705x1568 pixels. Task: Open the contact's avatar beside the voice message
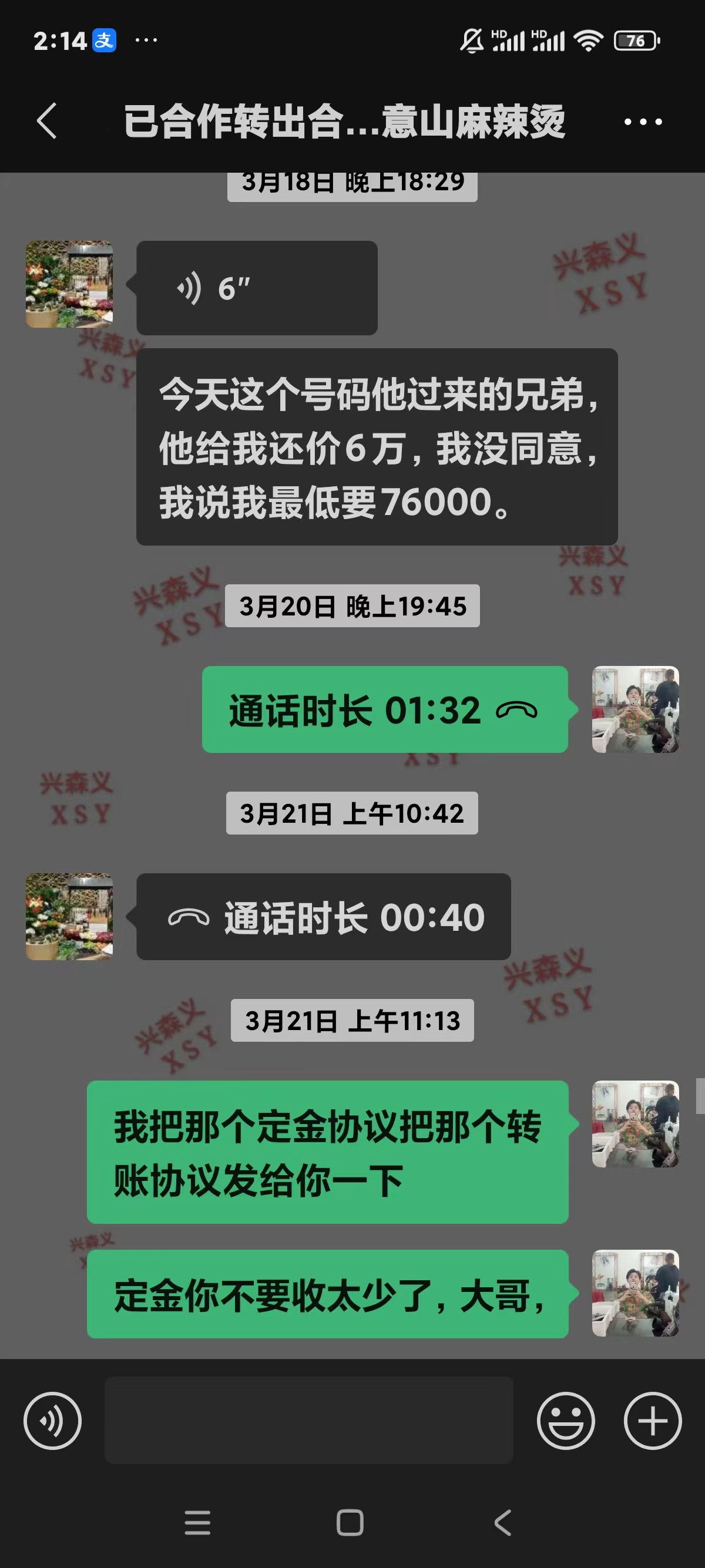click(x=69, y=284)
